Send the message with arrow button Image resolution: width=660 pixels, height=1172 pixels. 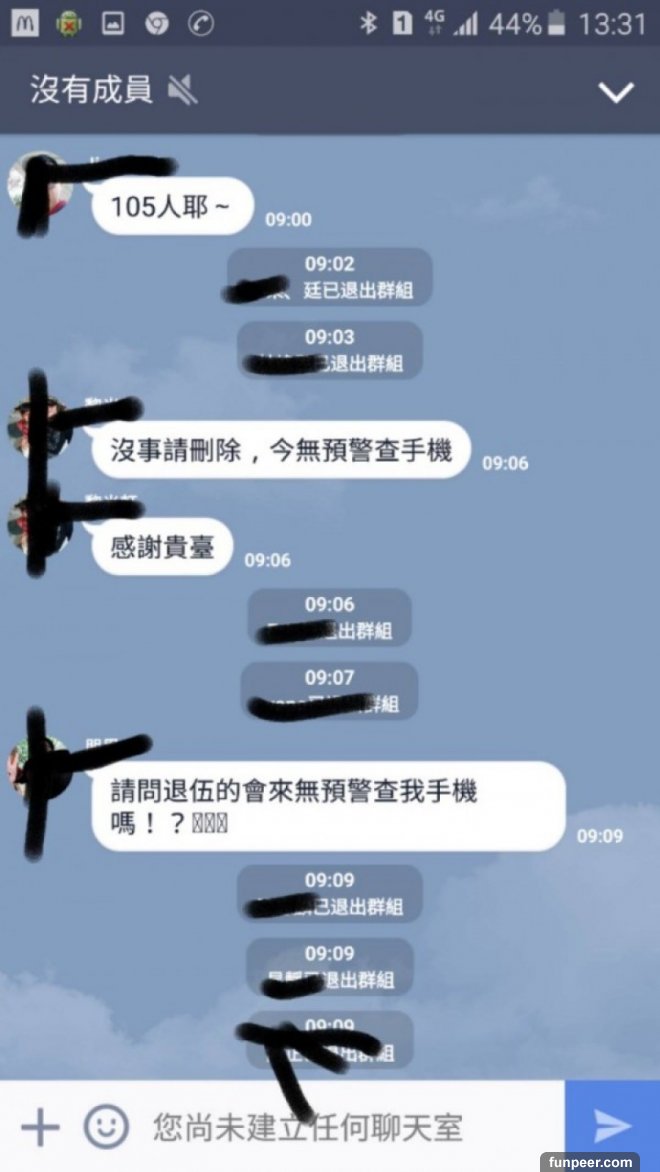point(612,1127)
